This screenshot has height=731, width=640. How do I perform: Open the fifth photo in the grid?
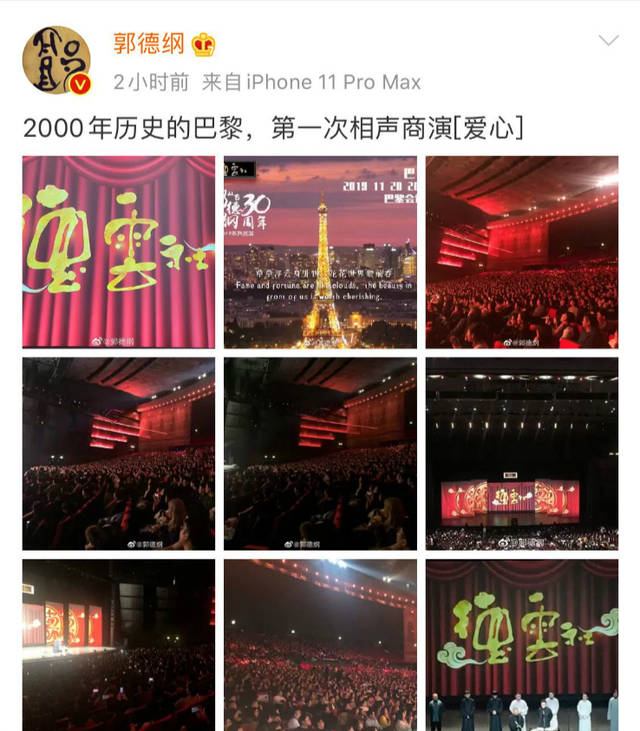(x=320, y=453)
